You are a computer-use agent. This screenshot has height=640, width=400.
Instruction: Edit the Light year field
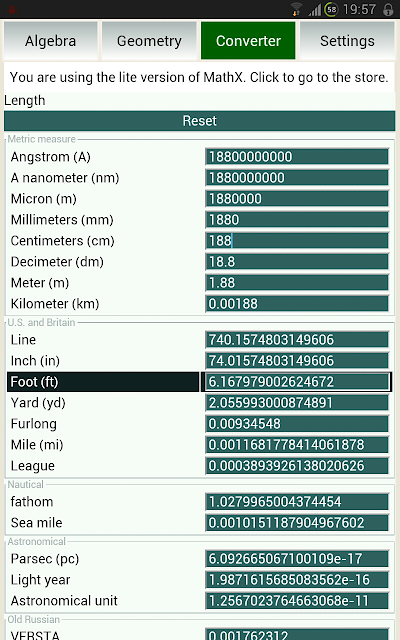(x=297, y=580)
